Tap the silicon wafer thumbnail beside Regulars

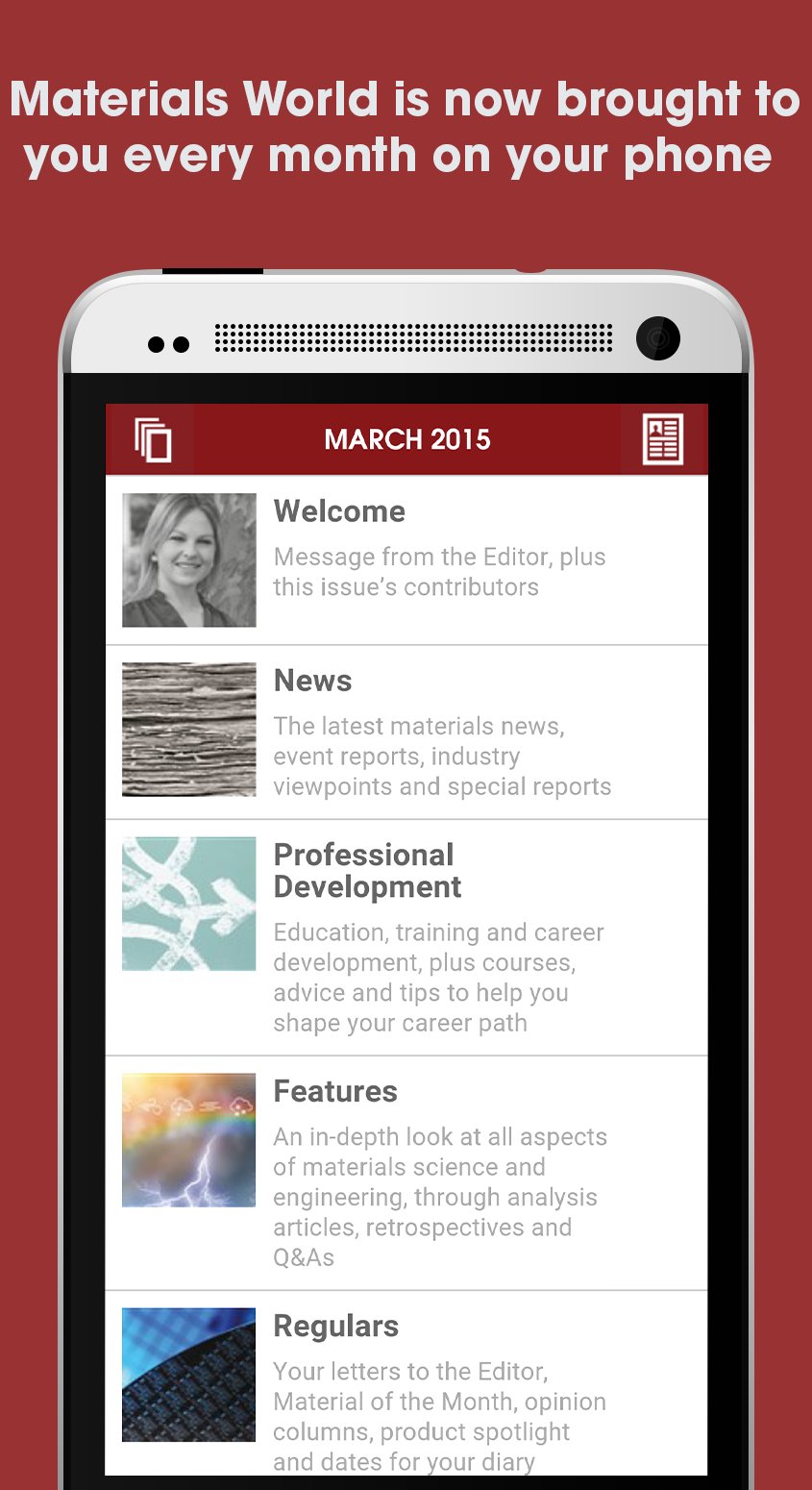click(x=187, y=1375)
